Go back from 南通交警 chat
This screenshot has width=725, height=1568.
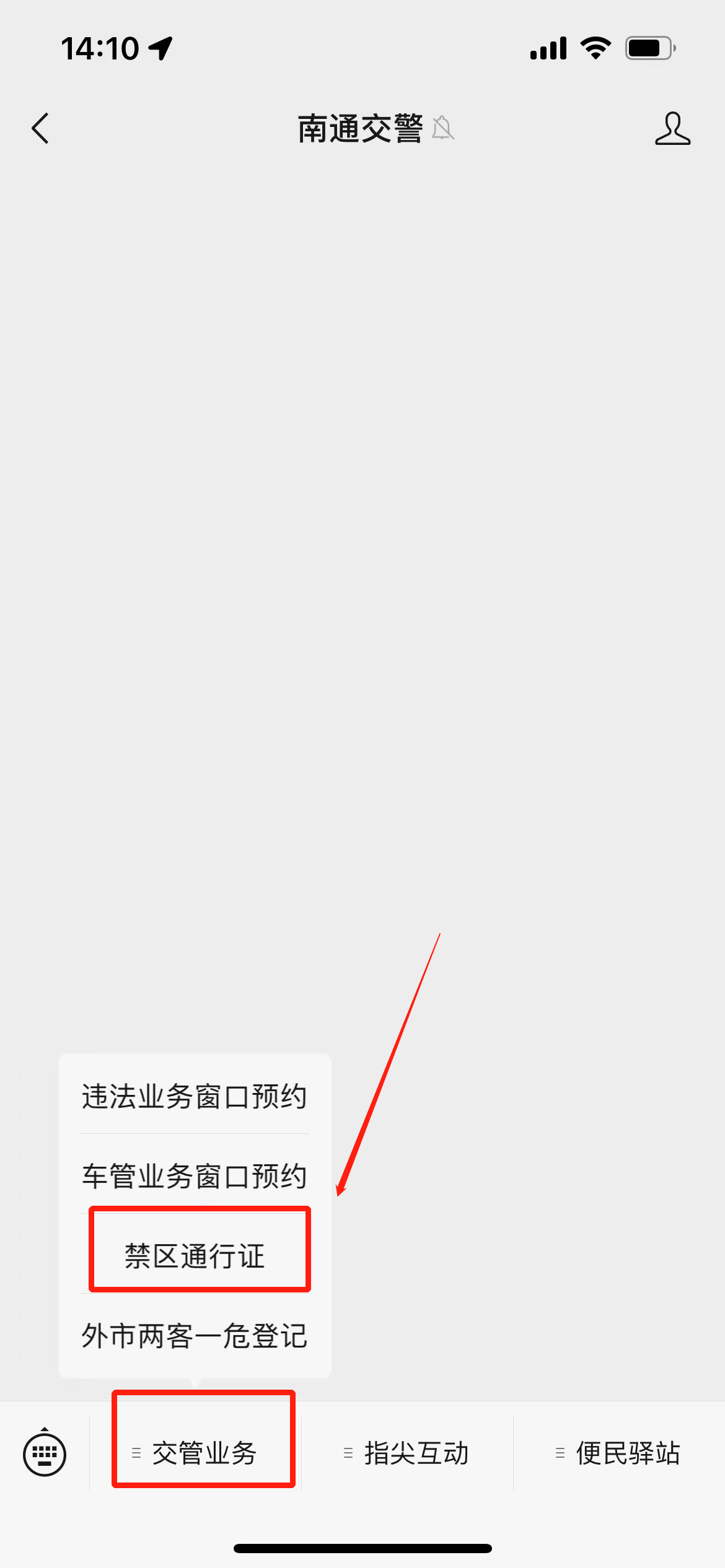[41, 129]
